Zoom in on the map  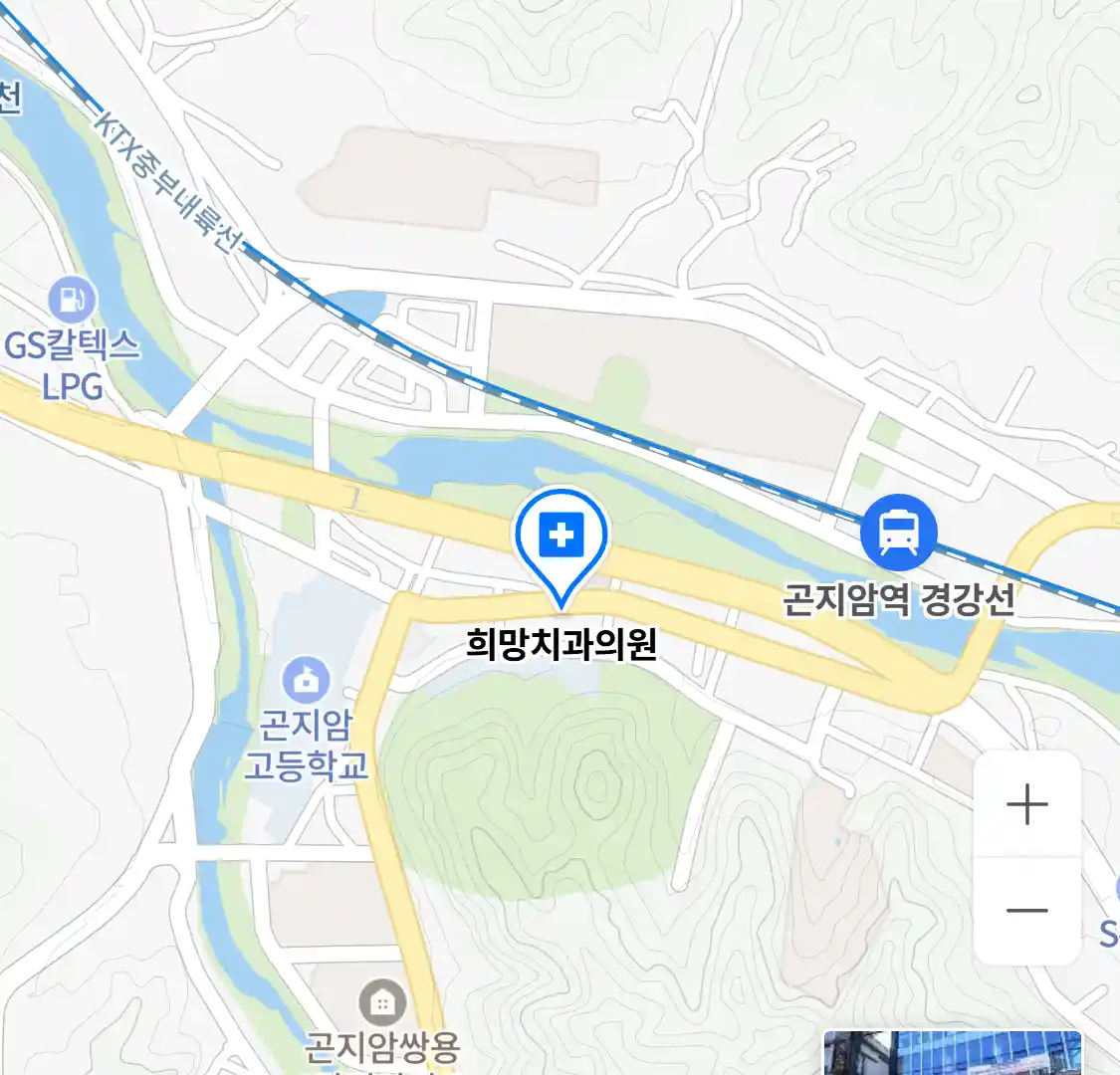click(1026, 804)
